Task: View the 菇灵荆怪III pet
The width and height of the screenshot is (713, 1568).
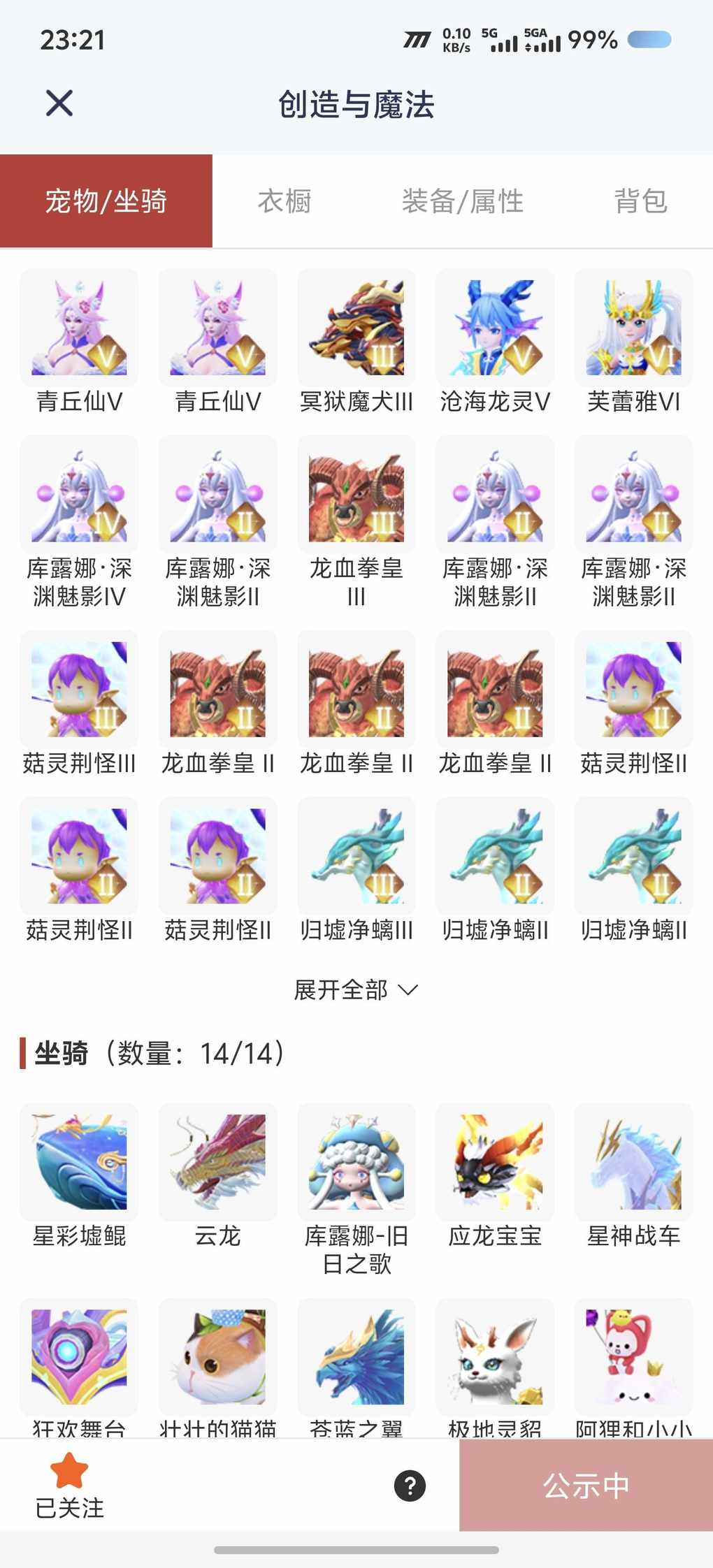Action: tap(79, 690)
